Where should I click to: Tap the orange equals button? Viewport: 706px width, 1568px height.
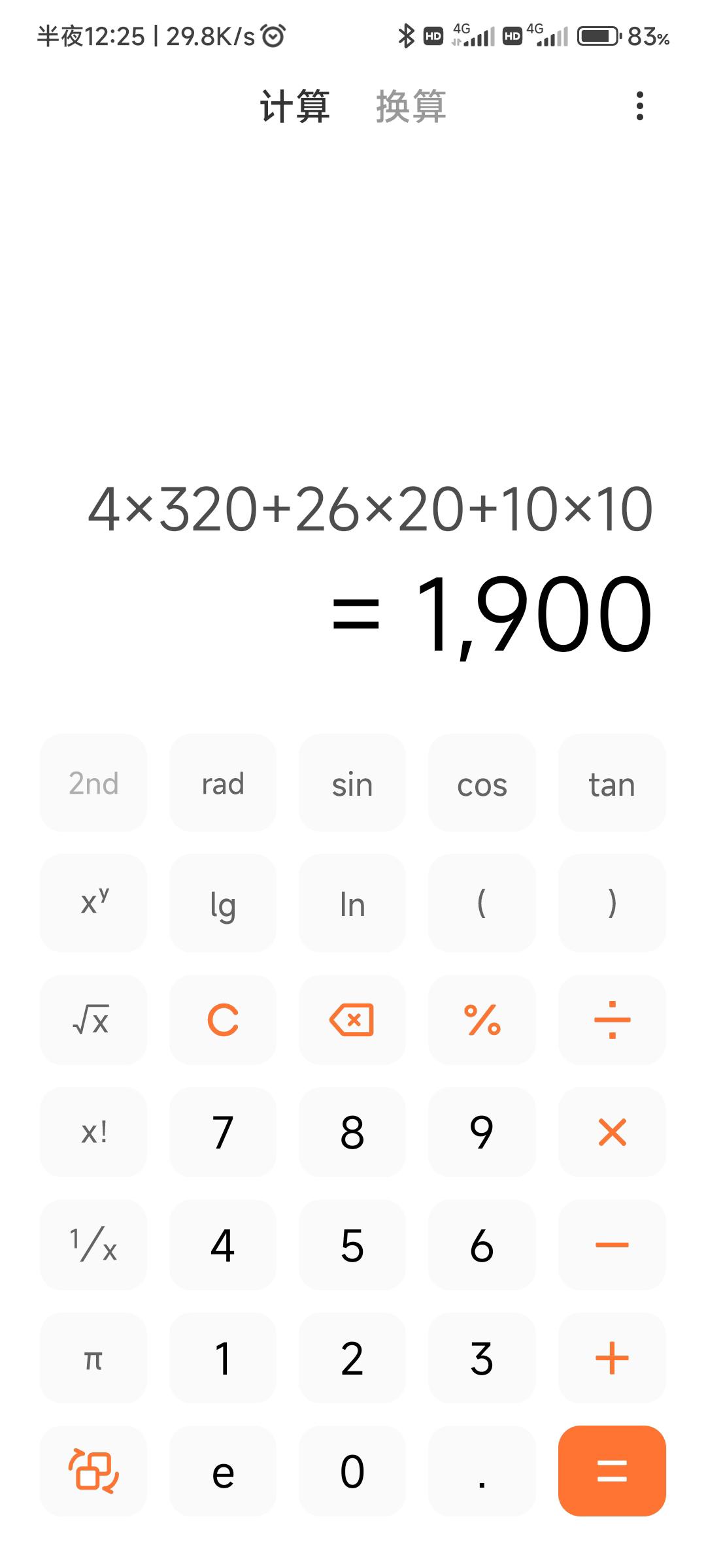[612, 1471]
